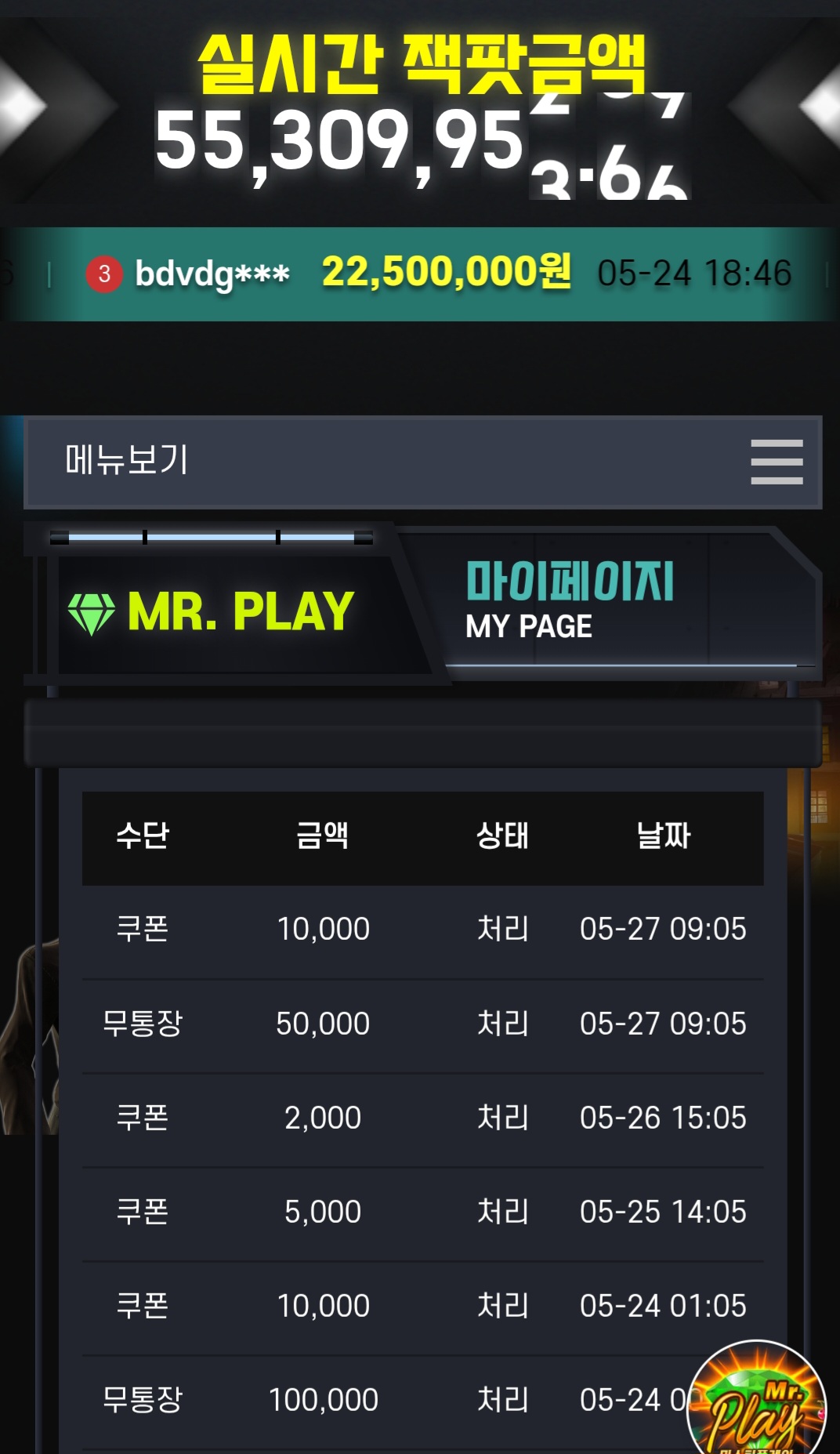Tap the MR. PLAY logo

click(212, 611)
